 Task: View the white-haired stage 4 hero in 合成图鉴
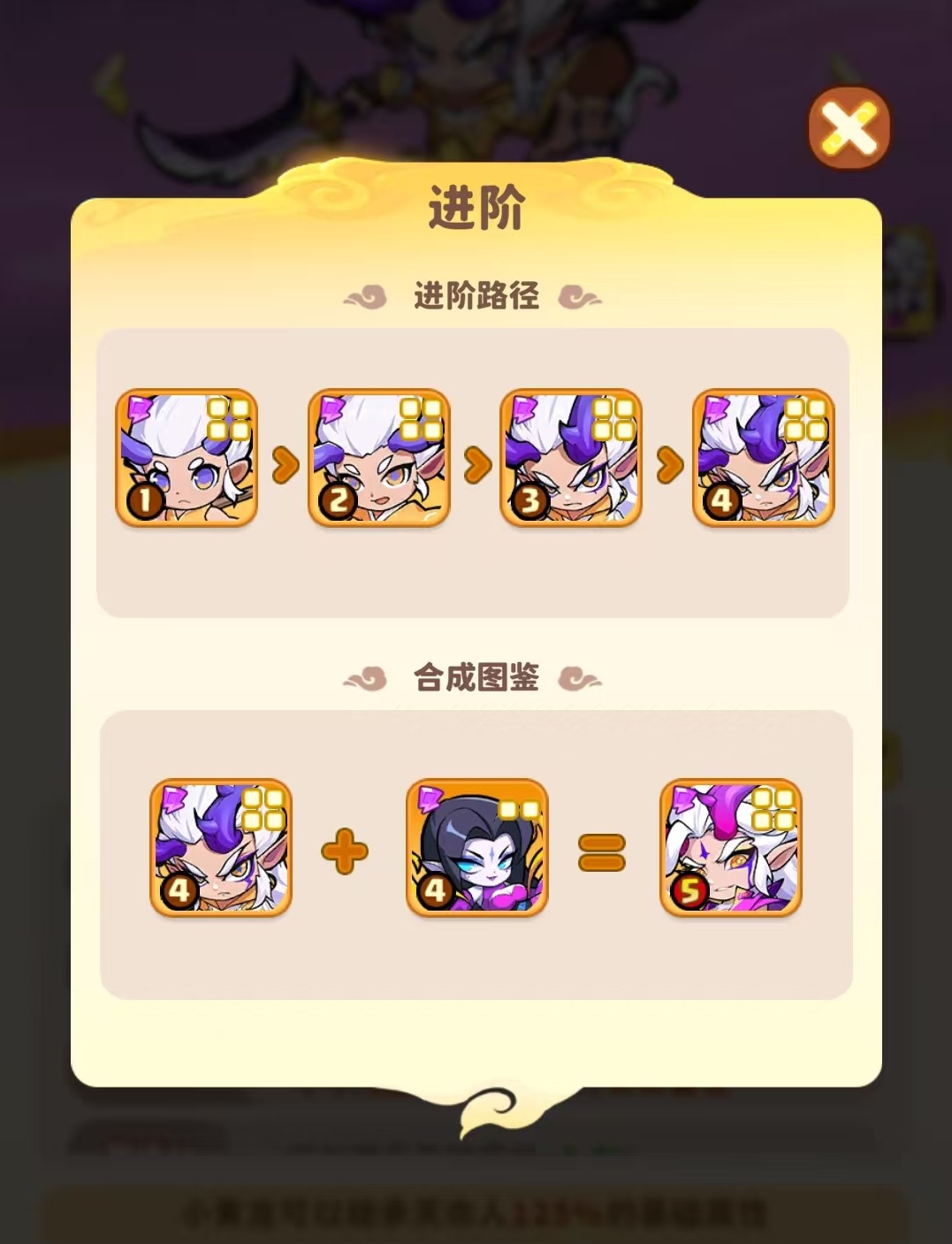click(x=221, y=848)
